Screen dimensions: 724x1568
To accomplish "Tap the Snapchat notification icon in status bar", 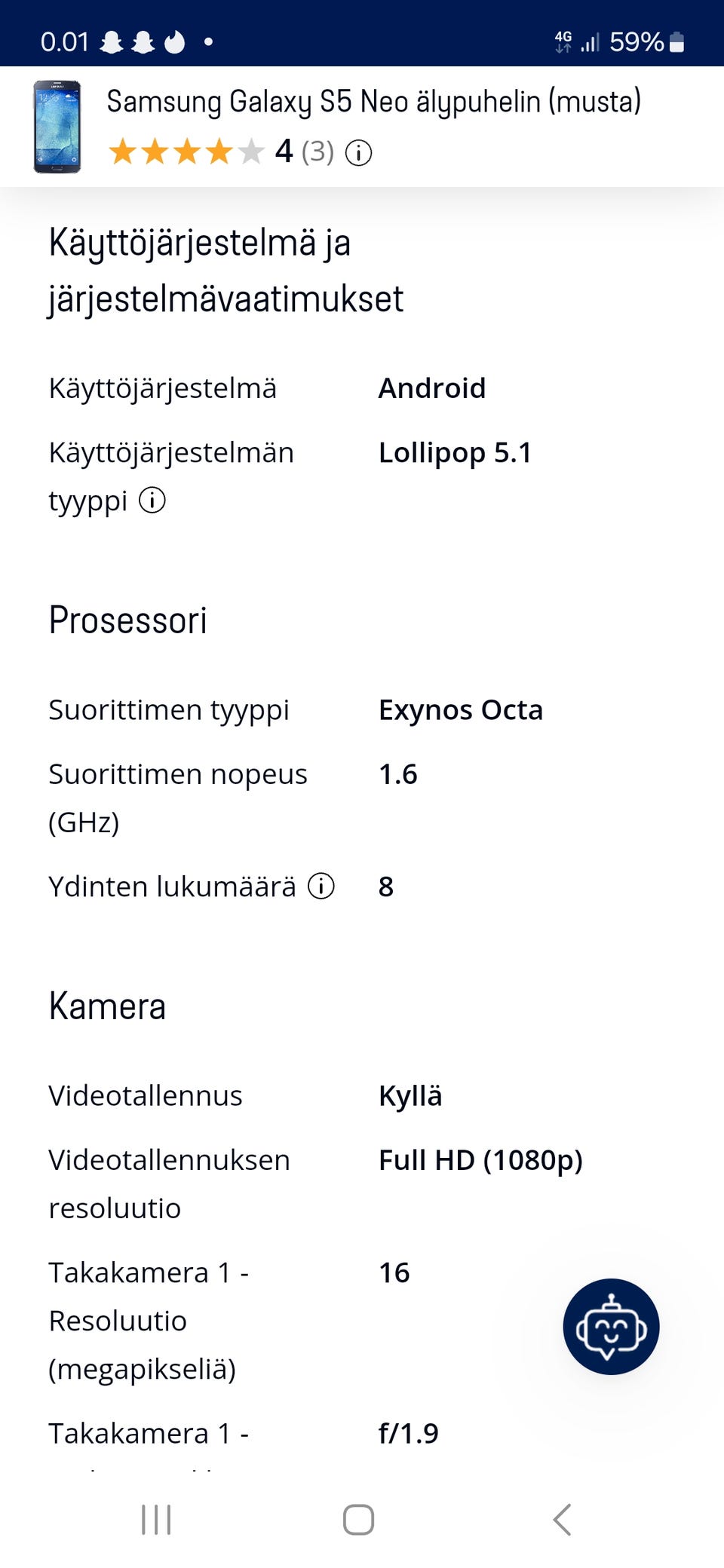I will tap(112, 40).
